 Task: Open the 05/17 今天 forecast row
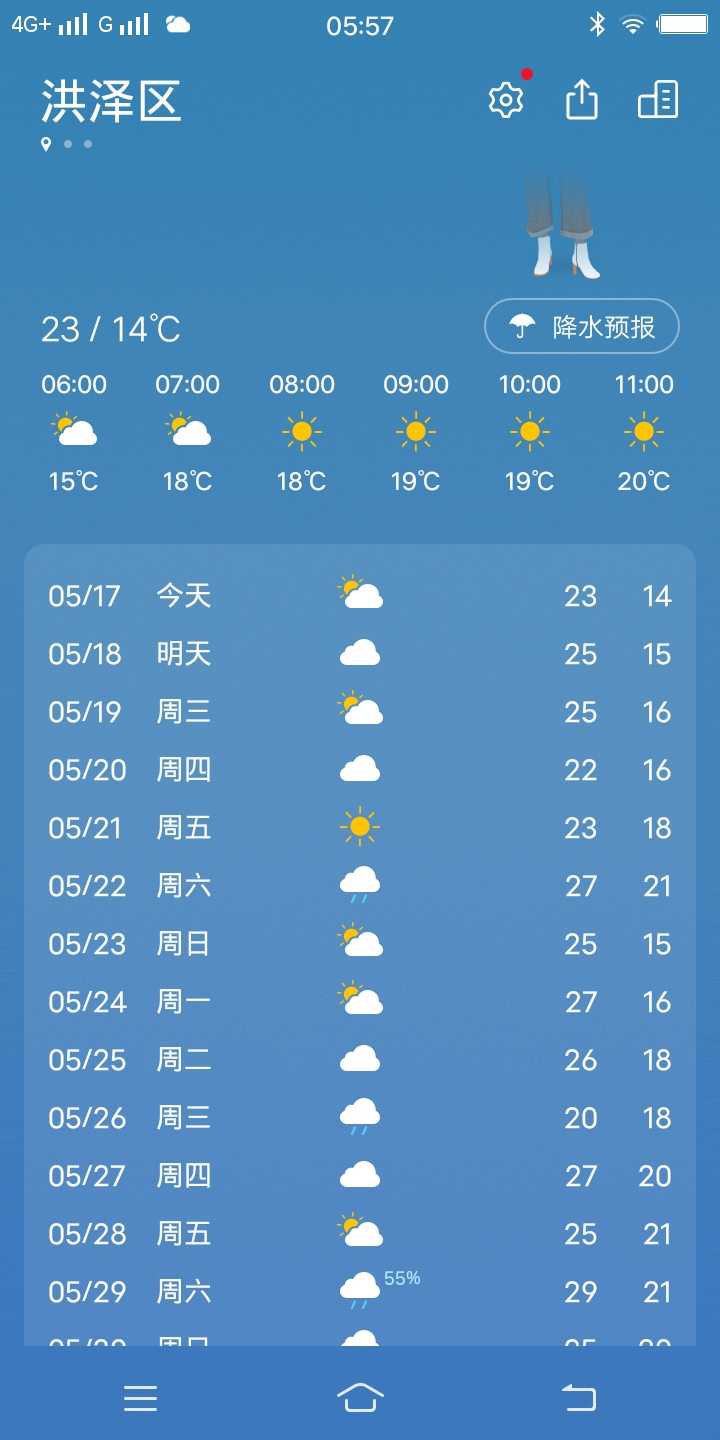pos(360,595)
